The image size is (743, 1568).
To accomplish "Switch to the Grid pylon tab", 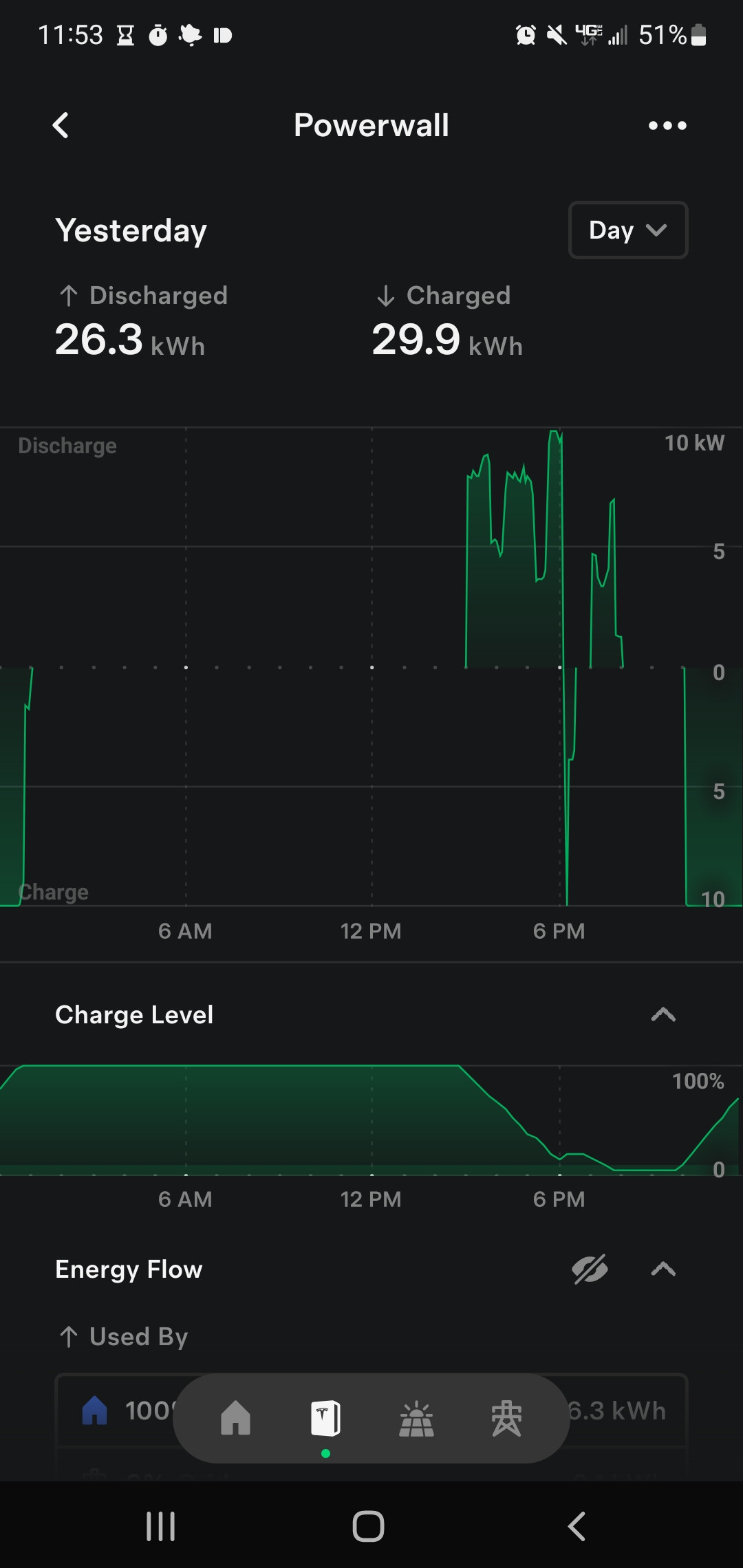I will tap(506, 1419).
